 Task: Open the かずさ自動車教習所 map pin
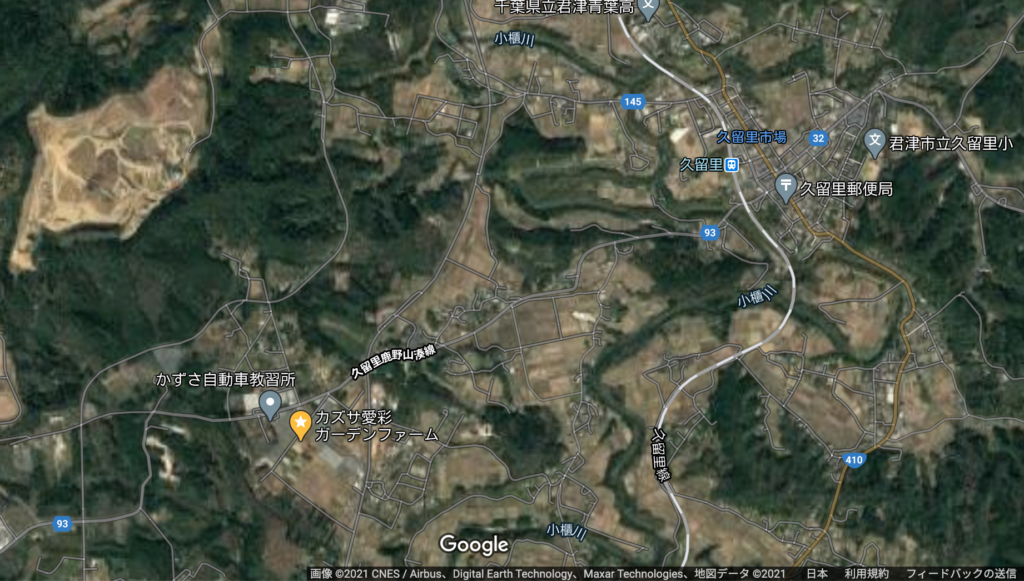point(270,404)
